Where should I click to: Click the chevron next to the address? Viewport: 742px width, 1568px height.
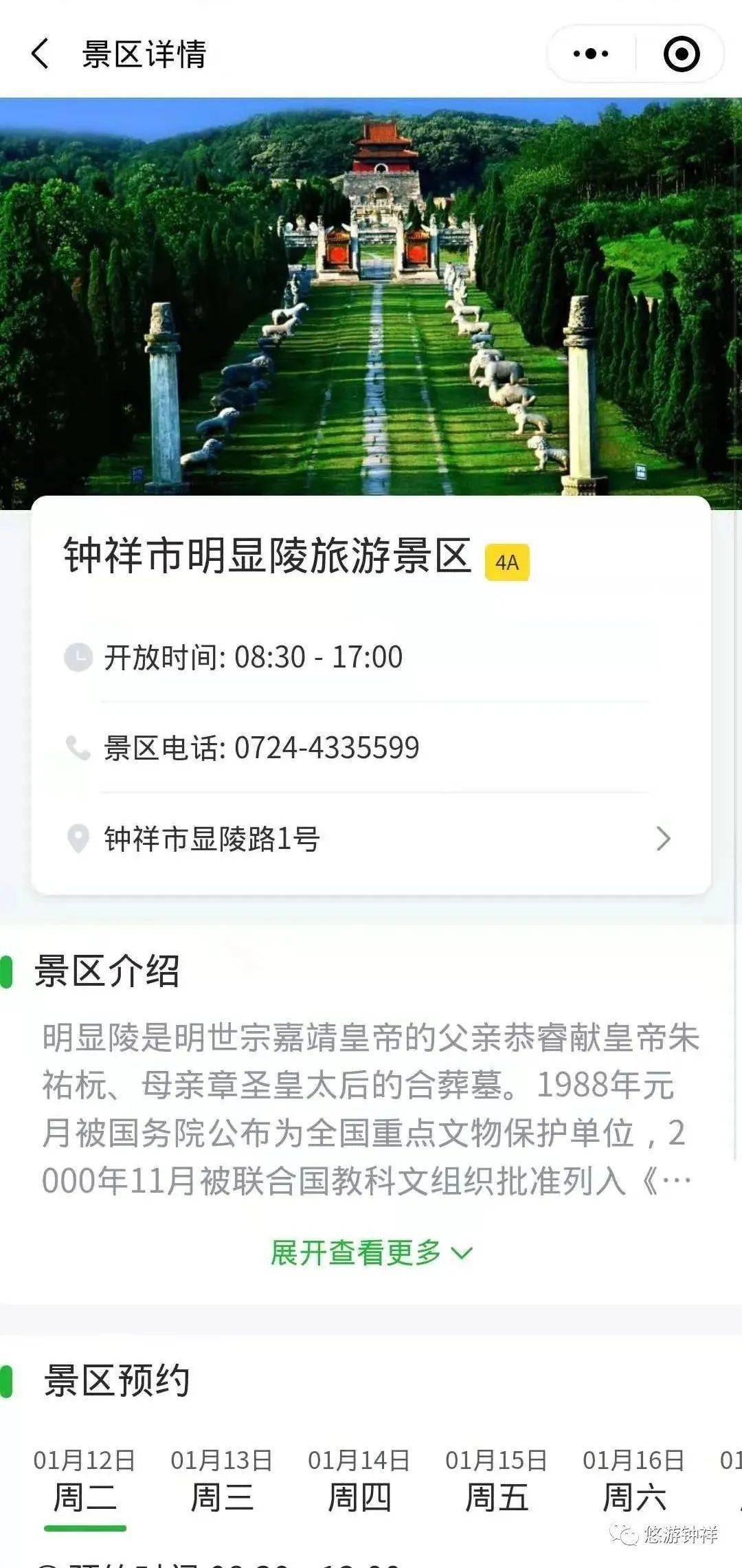click(x=663, y=838)
